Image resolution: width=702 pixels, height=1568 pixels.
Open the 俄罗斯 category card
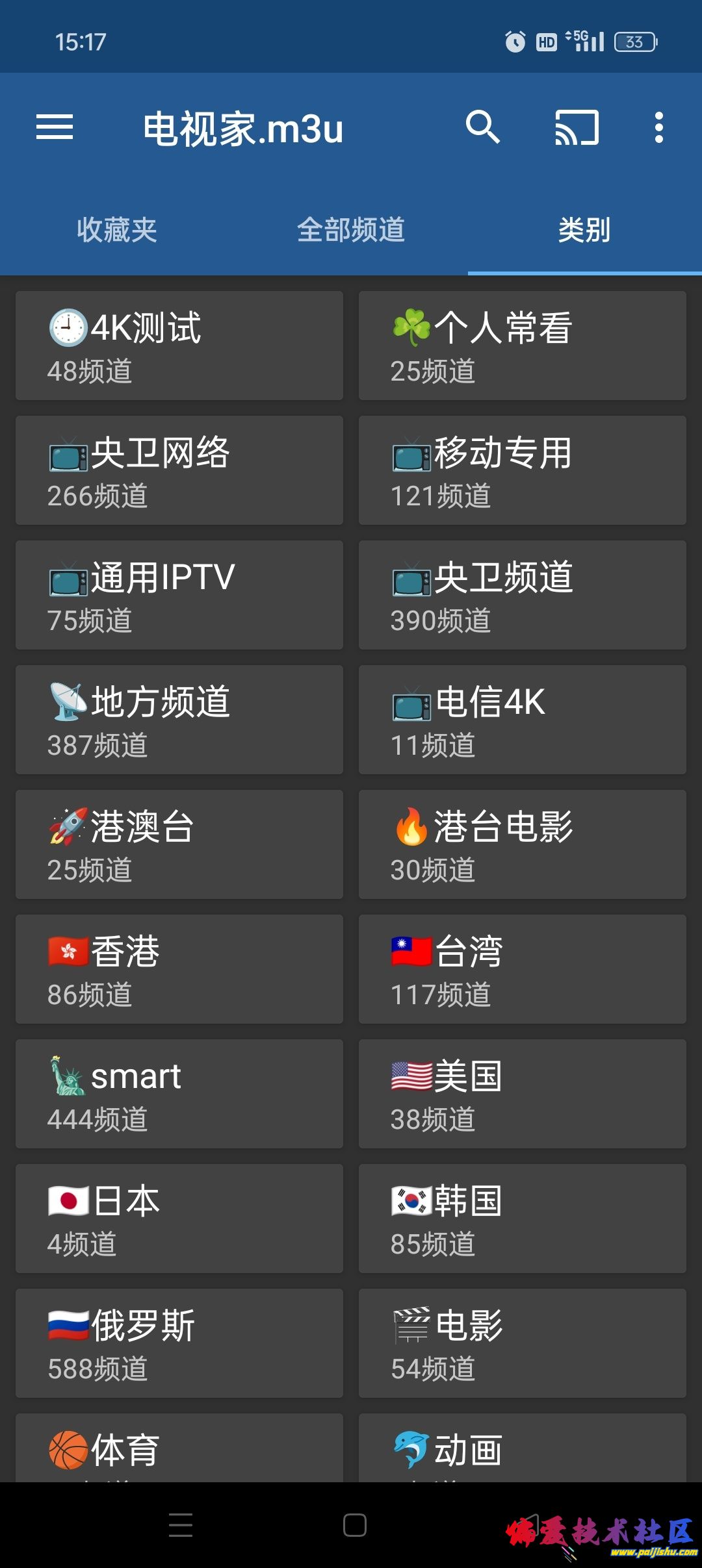179,1343
